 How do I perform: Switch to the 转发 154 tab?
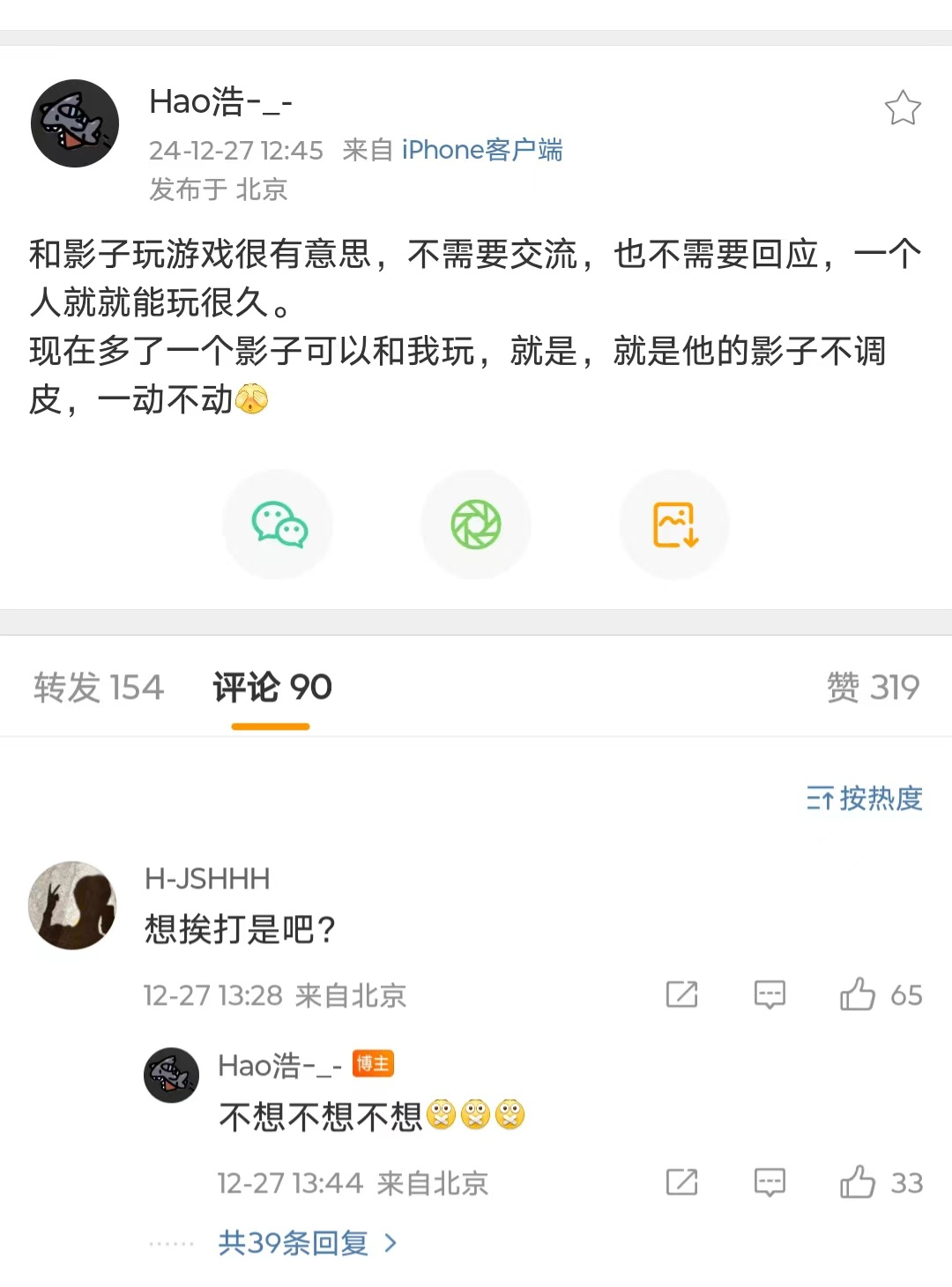(99, 688)
